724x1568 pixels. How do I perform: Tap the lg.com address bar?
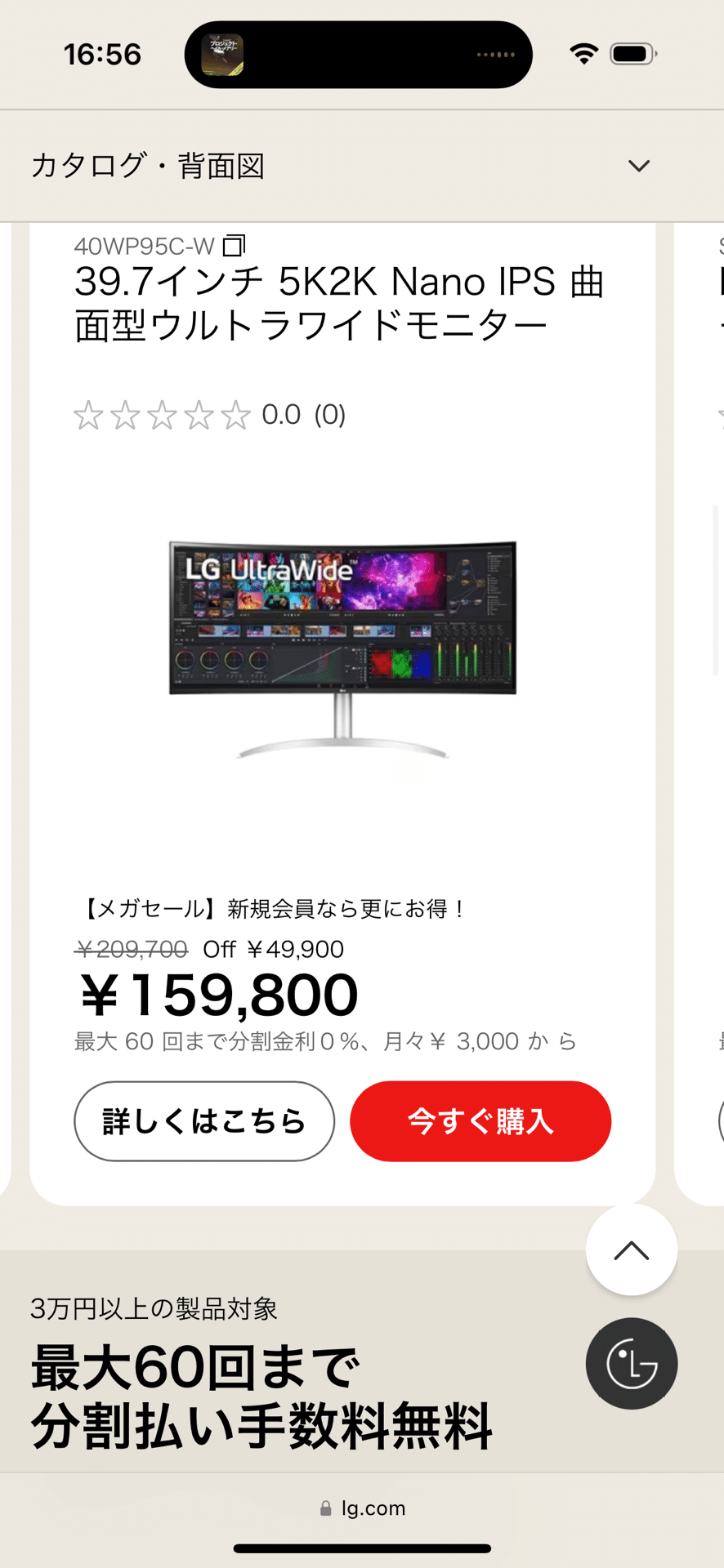click(362, 1508)
